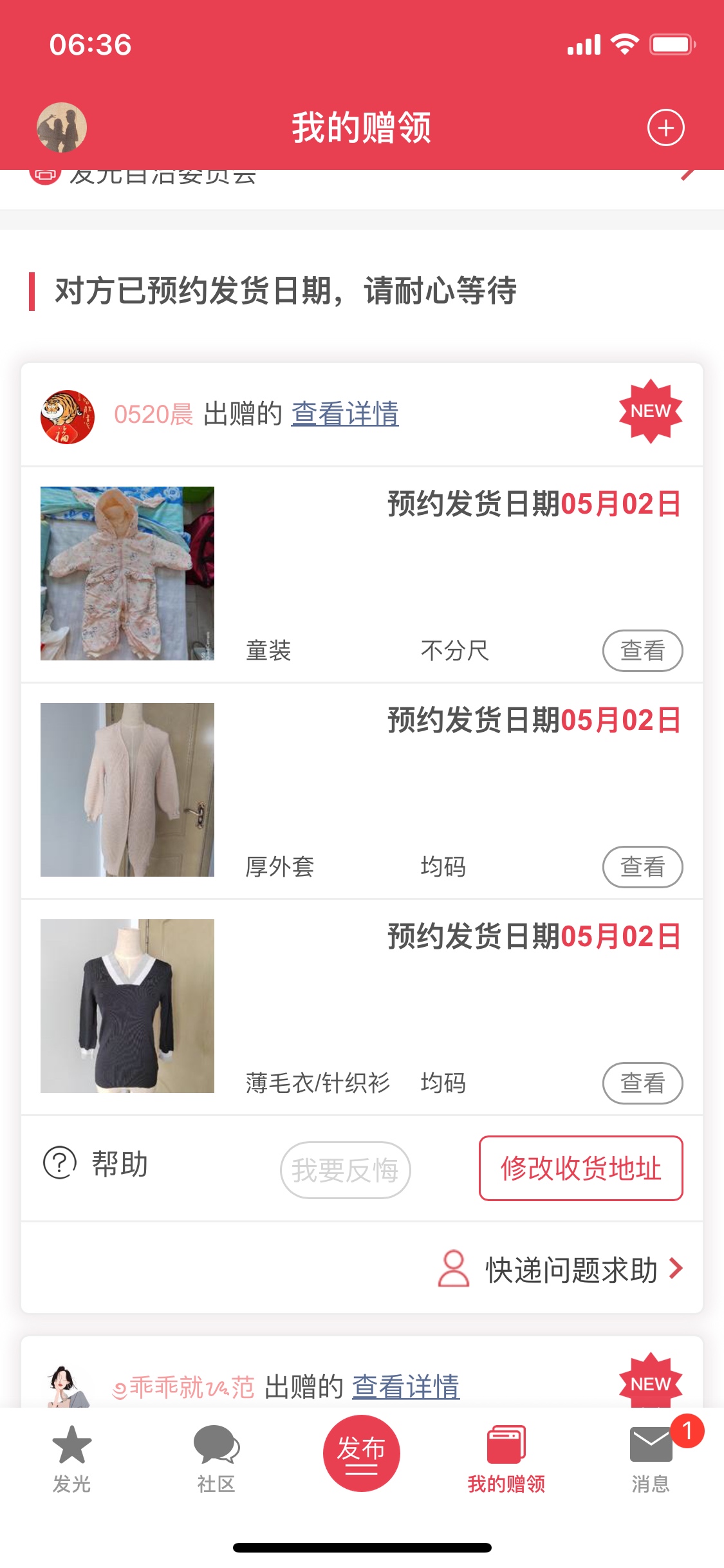Open the 童装 item photo
This screenshot has width=724, height=1568.
pos(127,574)
